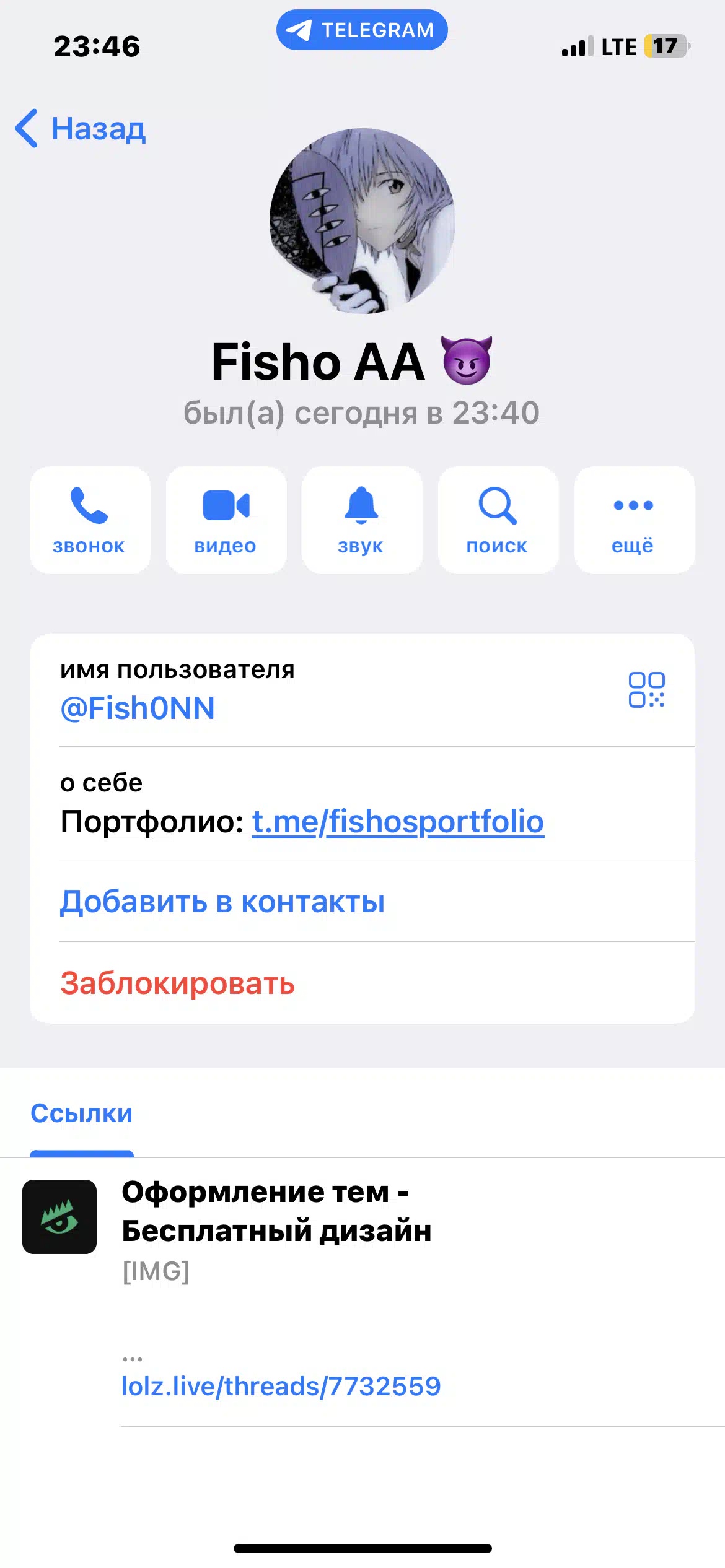This screenshot has height=1568, width=725.
Task: Open the t.me/fishosportfolio portfolio link
Action: [x=398, y=822]
